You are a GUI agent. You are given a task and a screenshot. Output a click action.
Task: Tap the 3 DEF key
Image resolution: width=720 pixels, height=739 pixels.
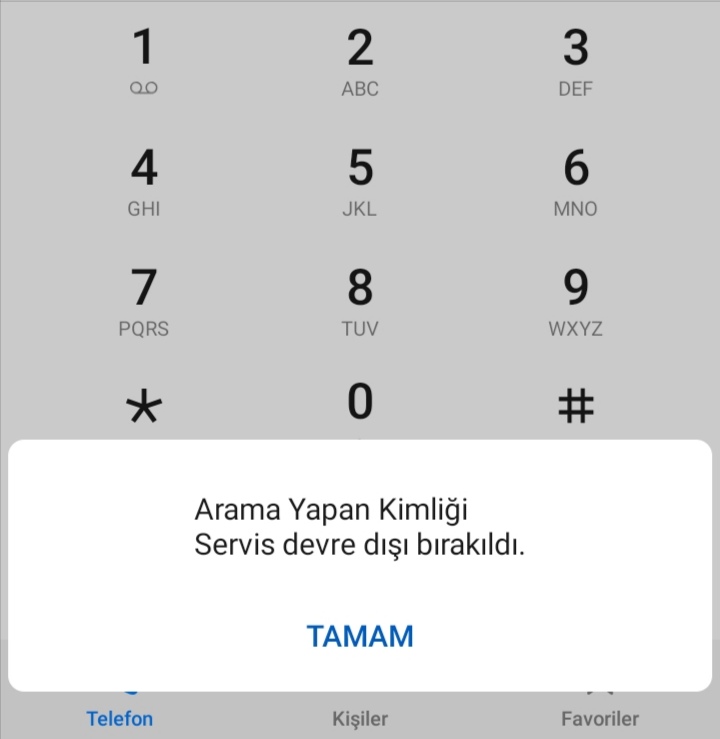click(x=576, y=60)
